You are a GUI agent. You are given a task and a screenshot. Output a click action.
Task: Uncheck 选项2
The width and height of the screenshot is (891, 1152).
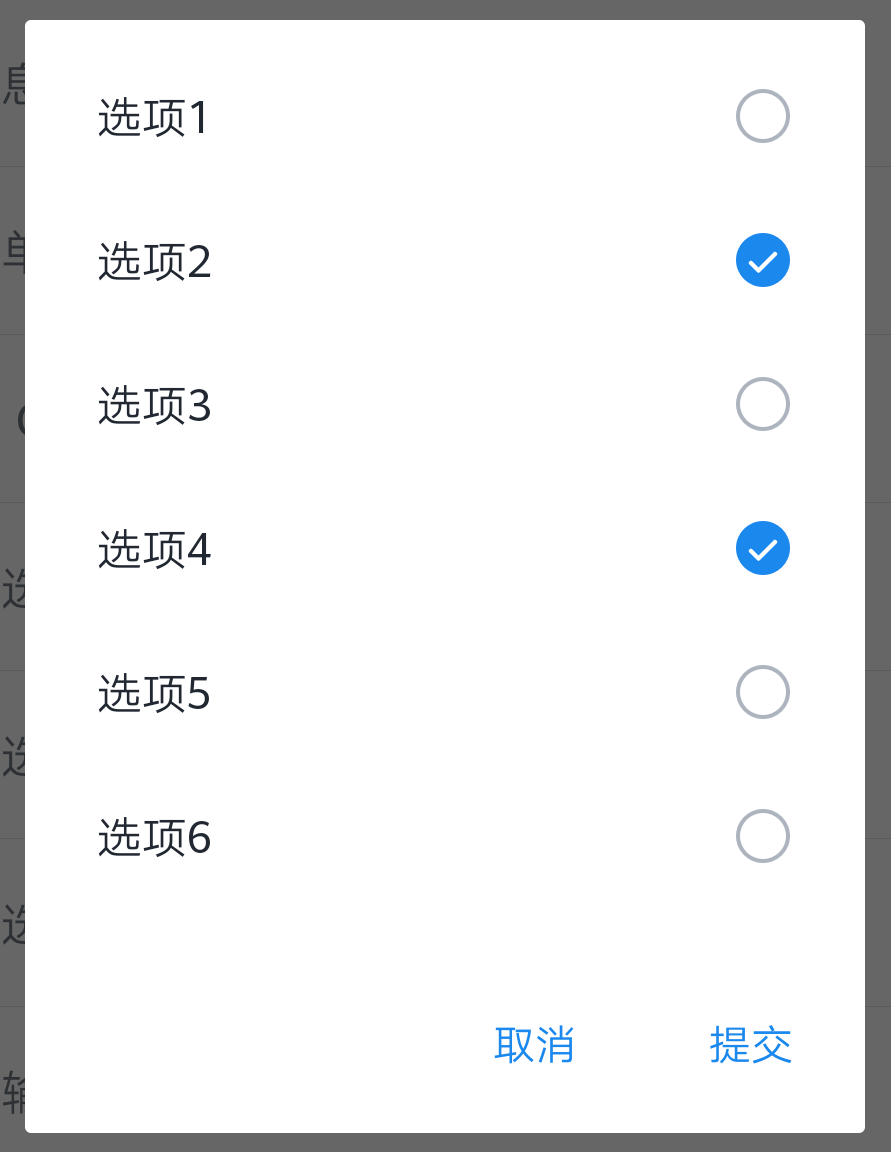(x=762, y=260)
